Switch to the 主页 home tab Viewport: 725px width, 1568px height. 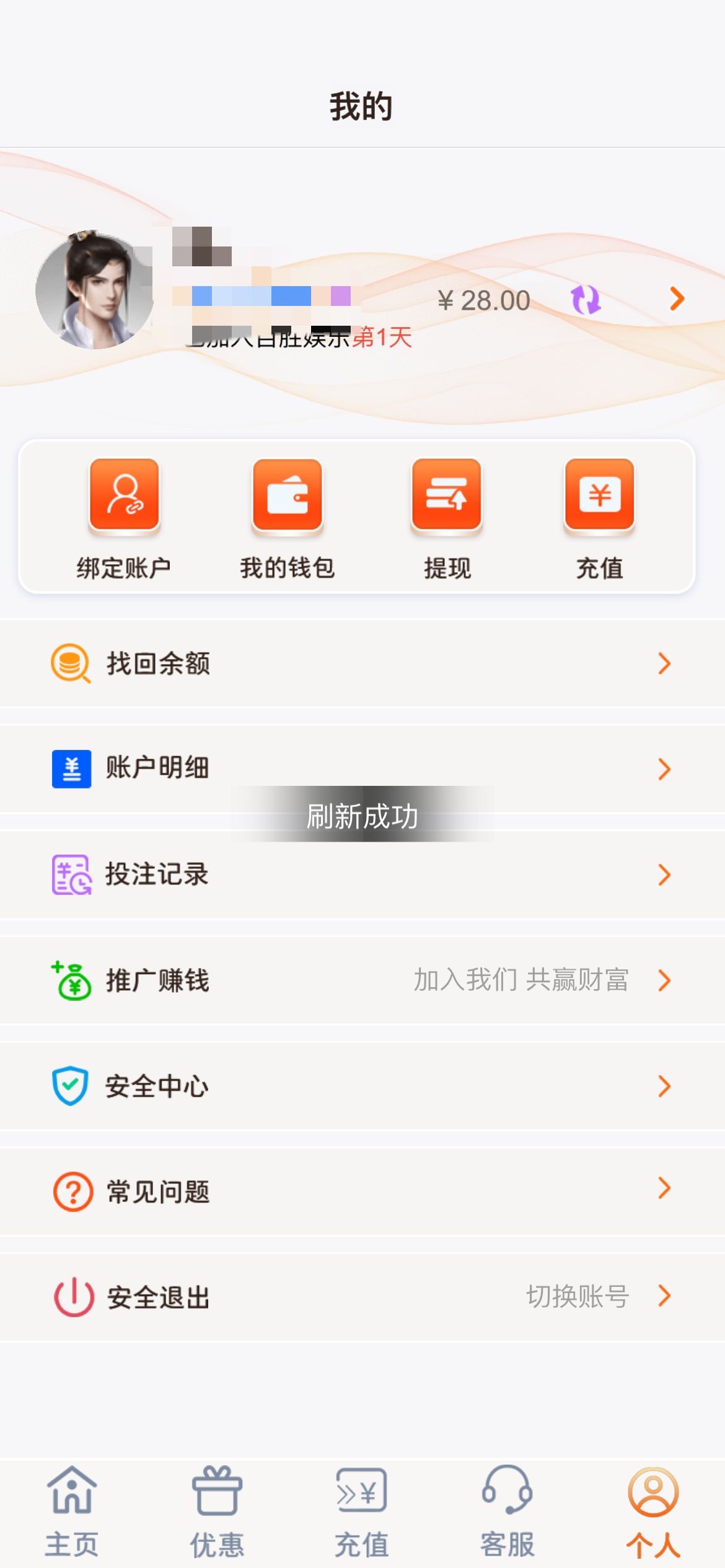click(72, 1512)
